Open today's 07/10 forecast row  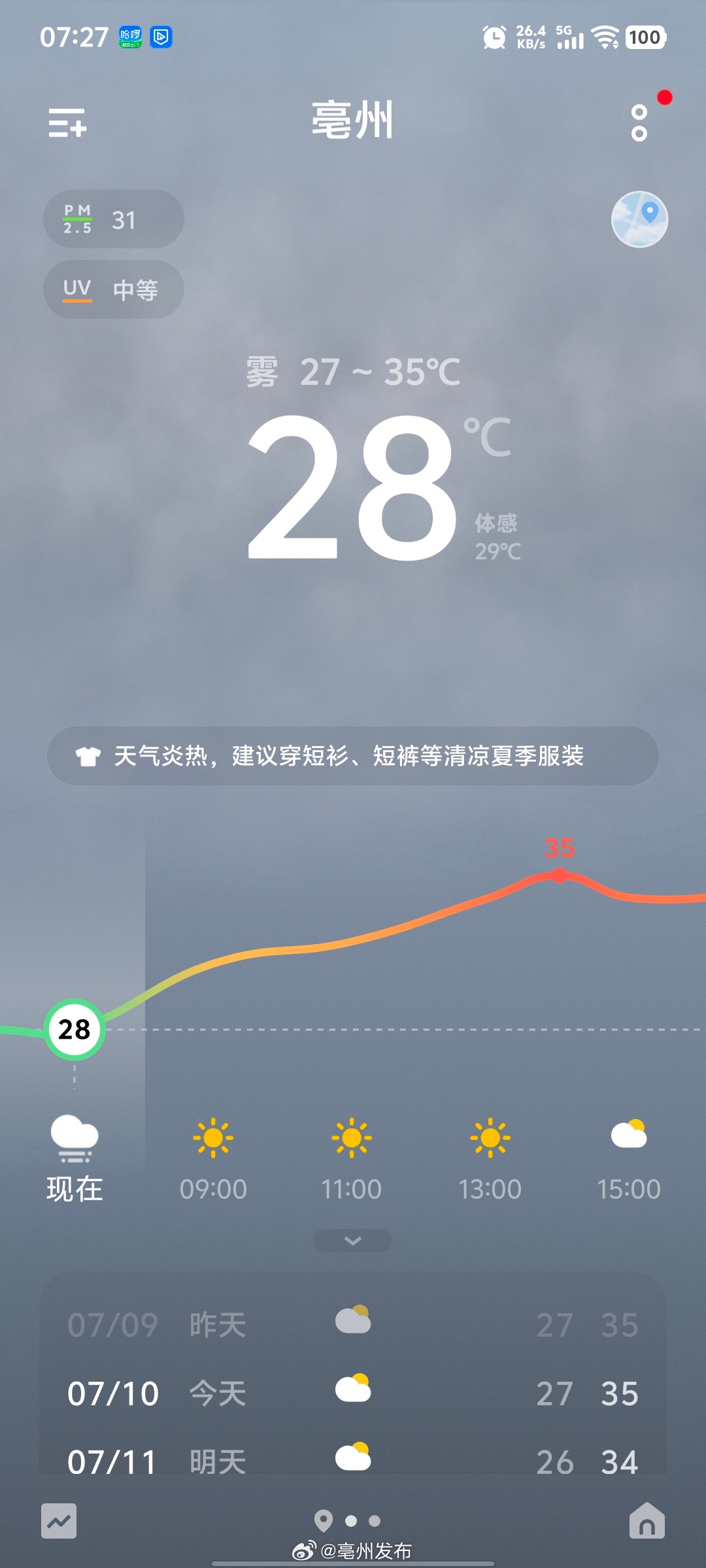point(353,1393)
